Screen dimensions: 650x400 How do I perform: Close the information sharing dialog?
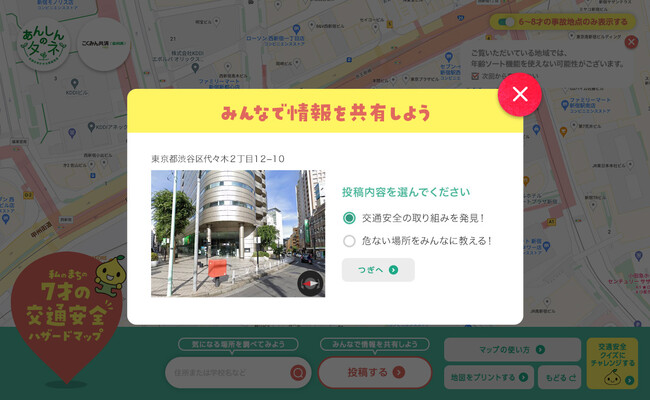(x=519, y=95)
